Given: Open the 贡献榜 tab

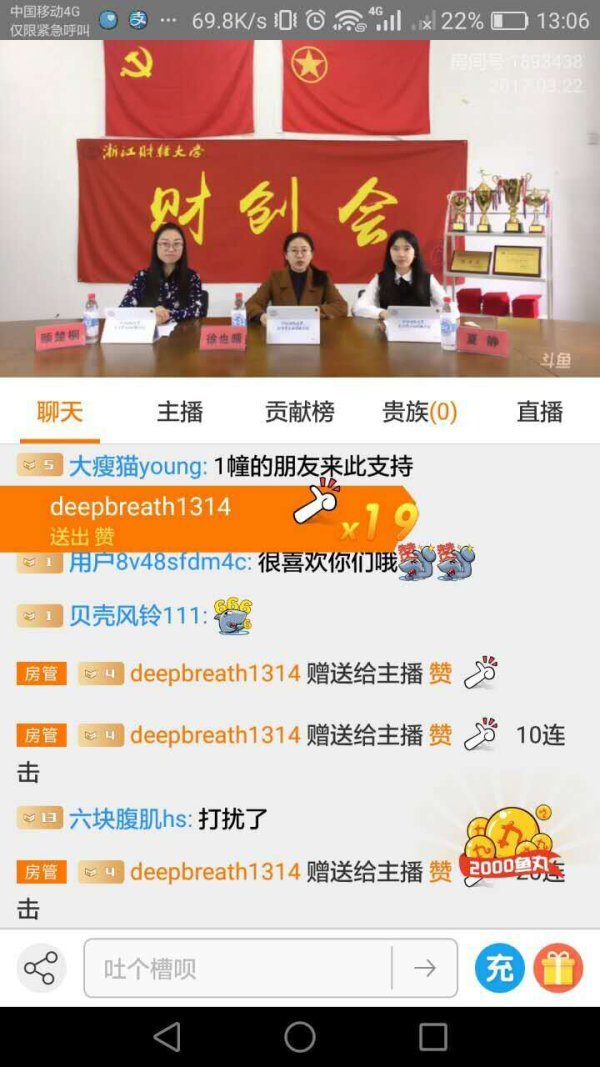Looking at the screenshot, I should [x=299, y=411].
